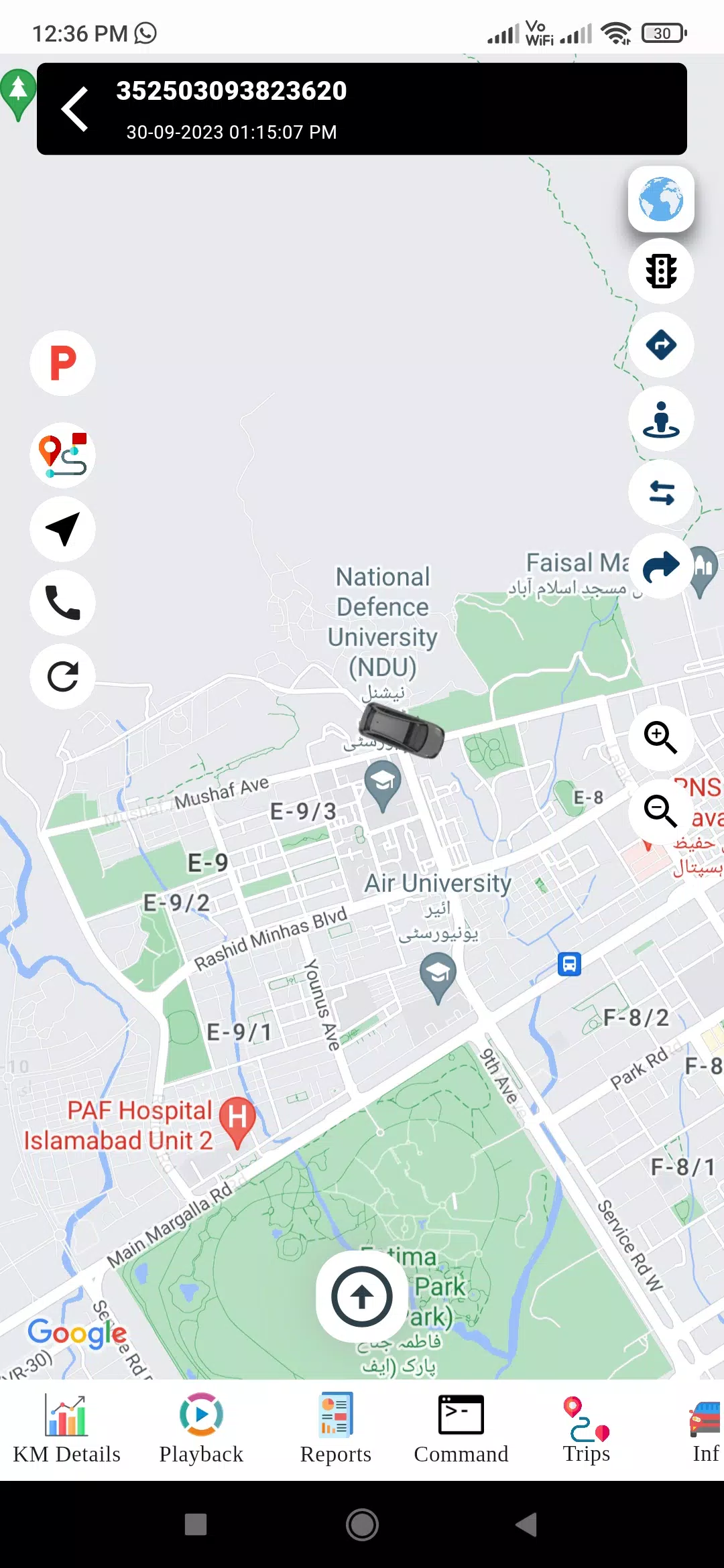Image resolution: width=724 pixels, height=1568 pixels.
Task: Refresh the vehicle location
Action: tap(63, 676)
